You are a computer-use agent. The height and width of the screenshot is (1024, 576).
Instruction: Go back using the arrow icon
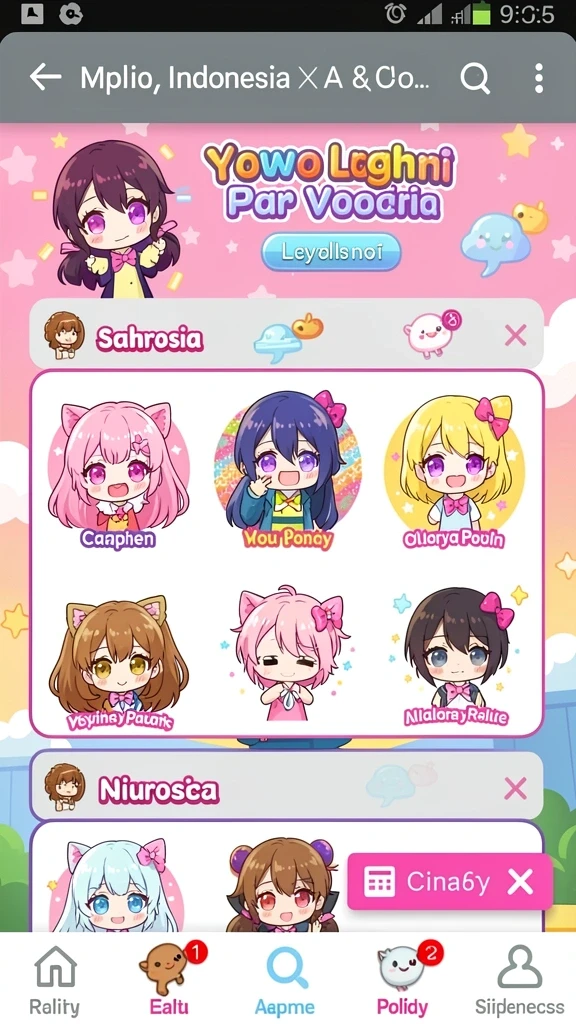46,78
